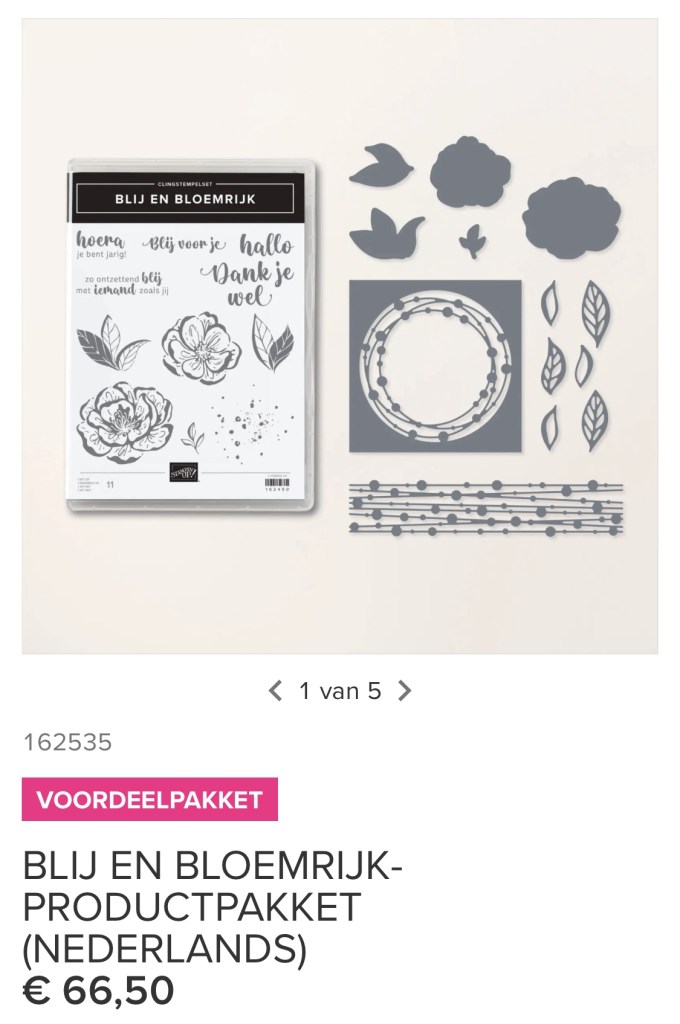This screenshot has height=1024, width=680.
Task: Show the next product image
Action: (x=404, y=691)
